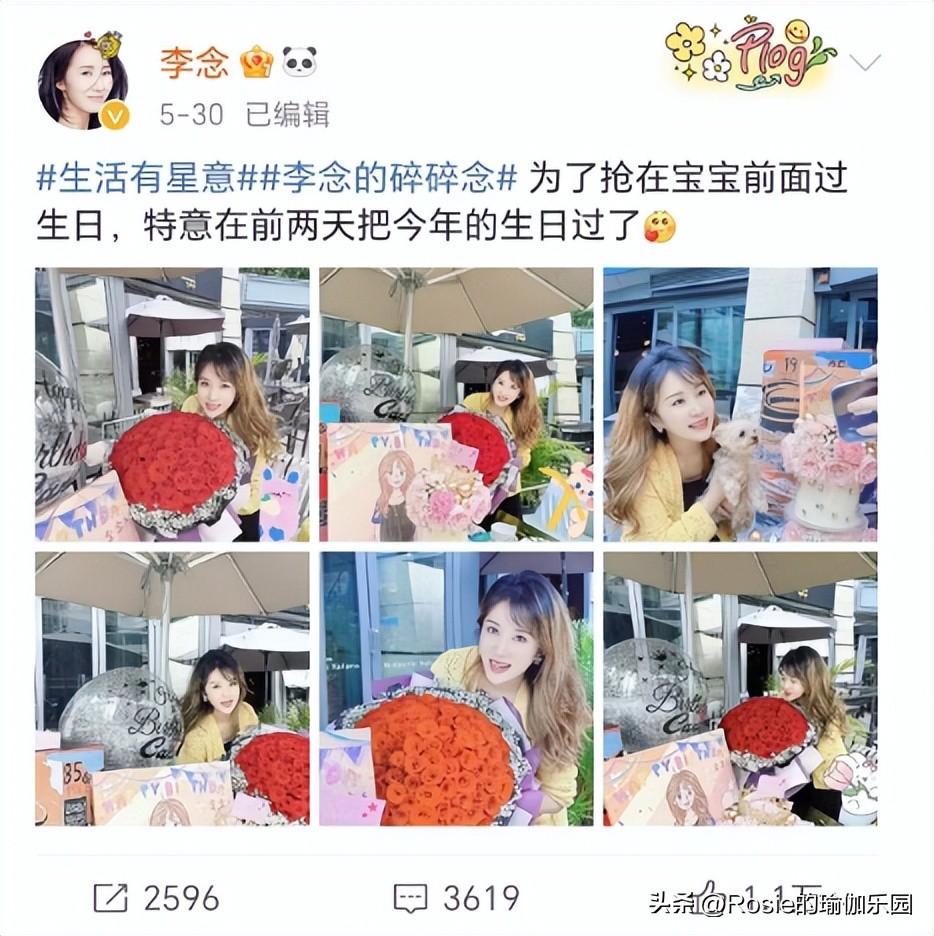Image resolution: width=934 pixels, height=936 pixels.
Task: Click the Plog sticker decoration
Action: coord(745,55)
